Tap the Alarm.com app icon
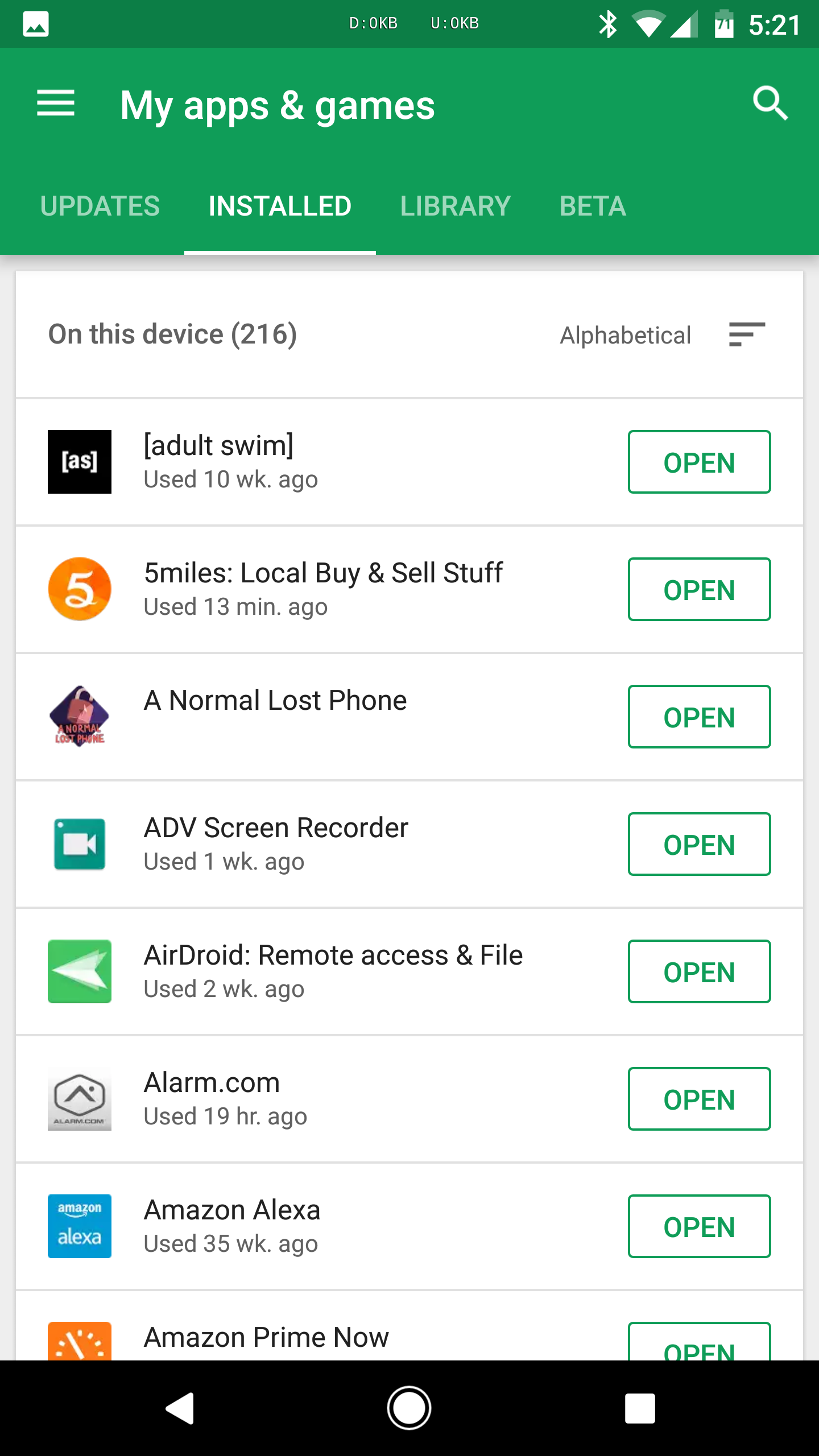The width and height of the screenshot is (819, 1456). coord(79,1098)
